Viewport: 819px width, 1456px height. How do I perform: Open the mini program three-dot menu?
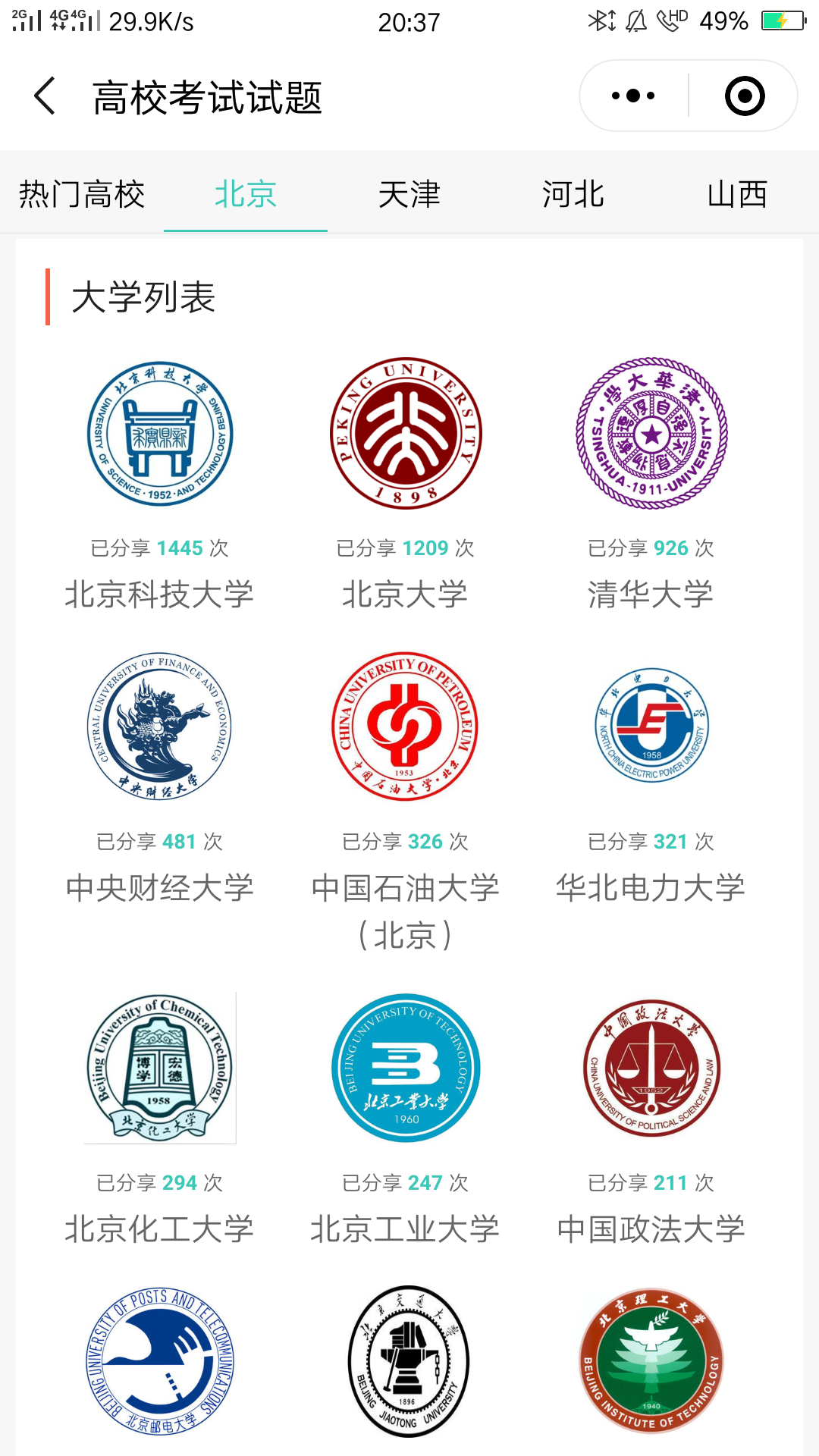click(633, 96)
